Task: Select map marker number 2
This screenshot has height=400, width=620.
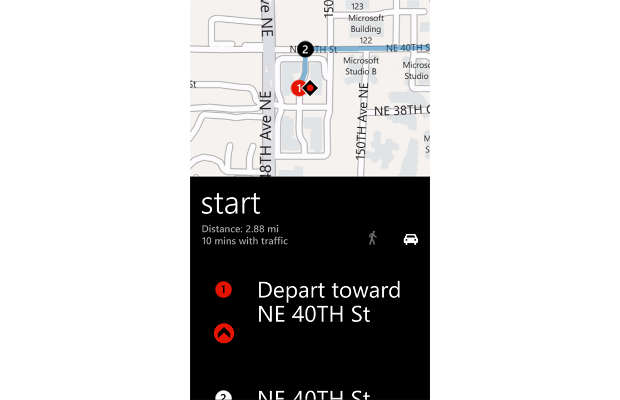Action: (x=305, y=48)
